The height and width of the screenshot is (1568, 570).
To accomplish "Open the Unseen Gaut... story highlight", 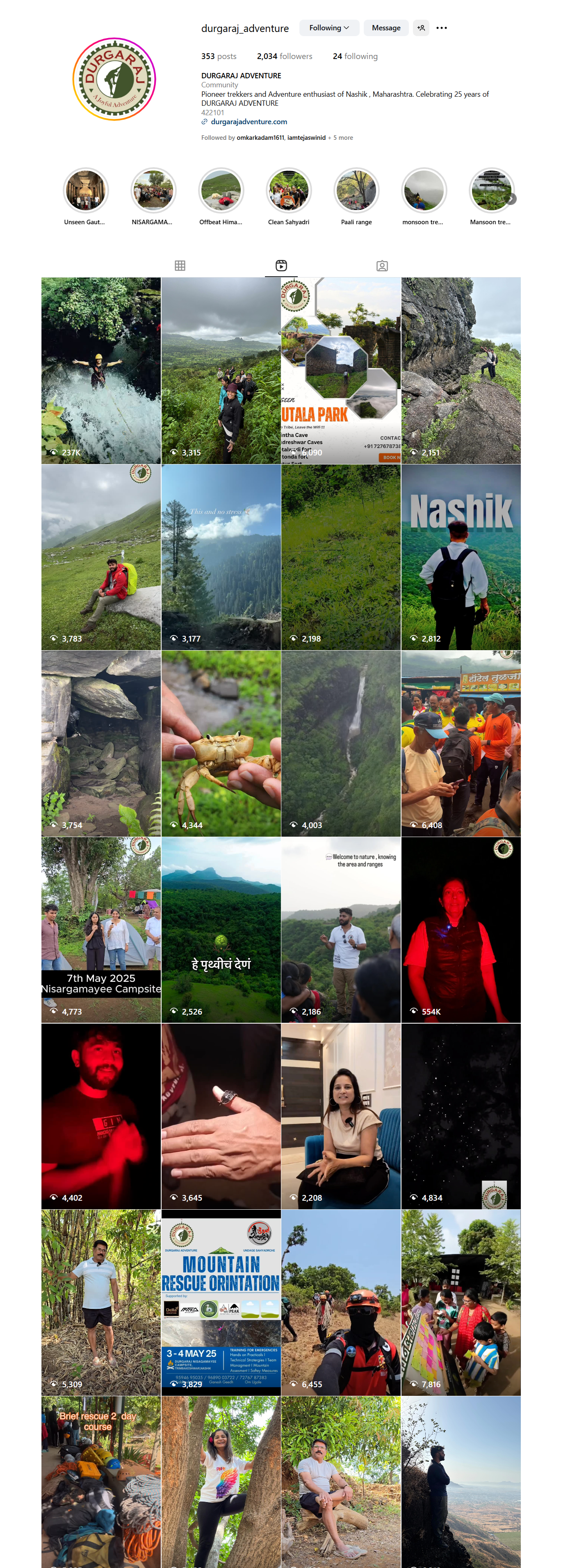I will coord(86,191).
